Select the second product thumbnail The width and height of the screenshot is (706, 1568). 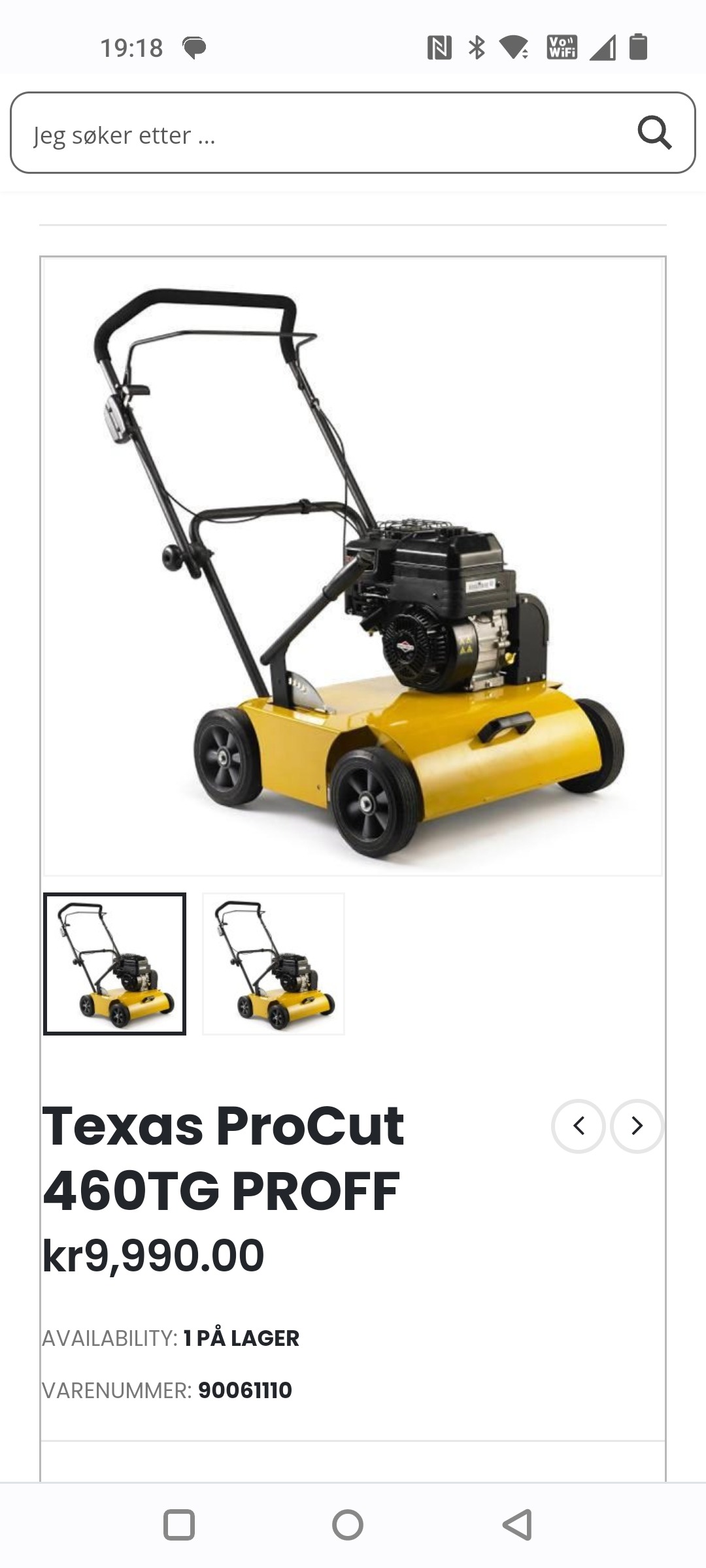pyautogui.click(x=273, y=964)
